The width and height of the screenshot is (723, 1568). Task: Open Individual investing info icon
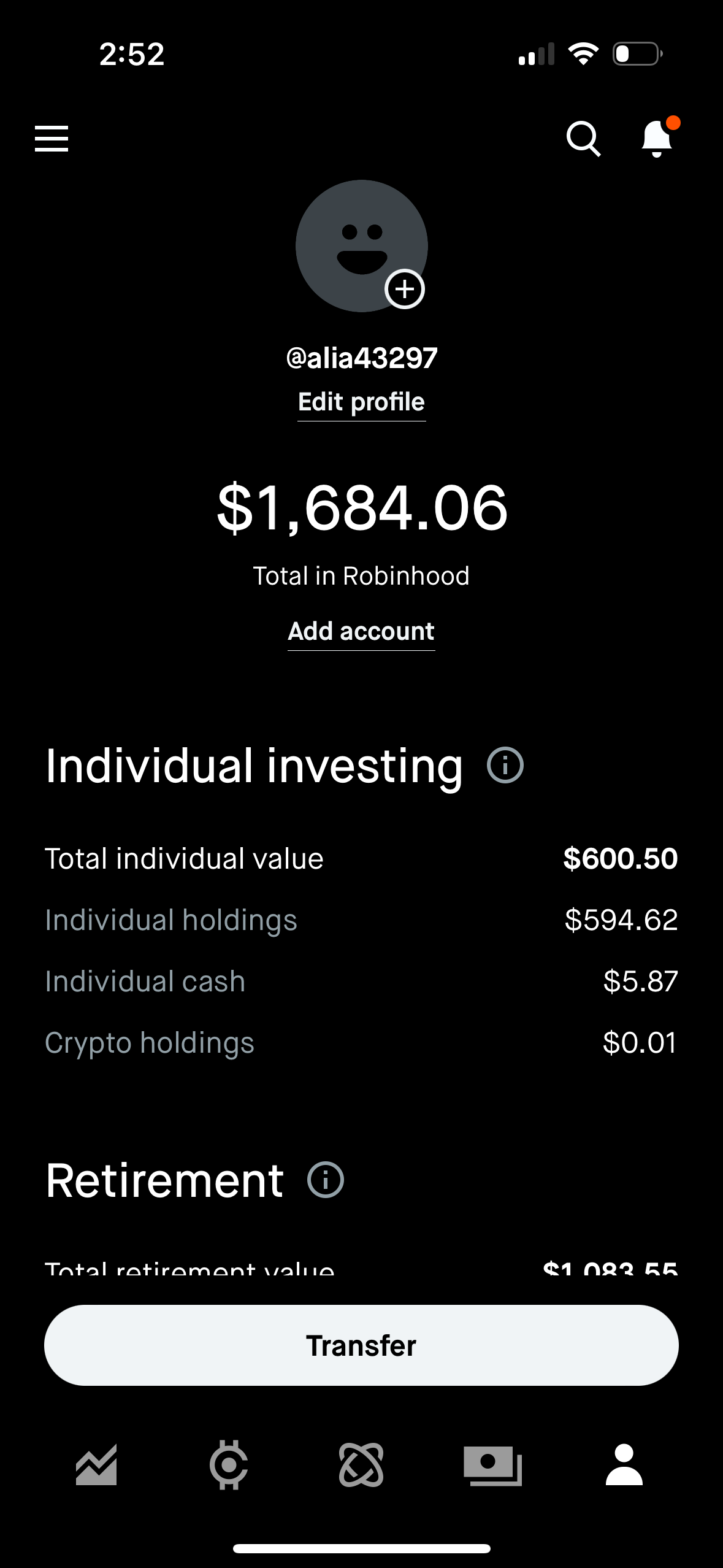(x=503, y=766)
